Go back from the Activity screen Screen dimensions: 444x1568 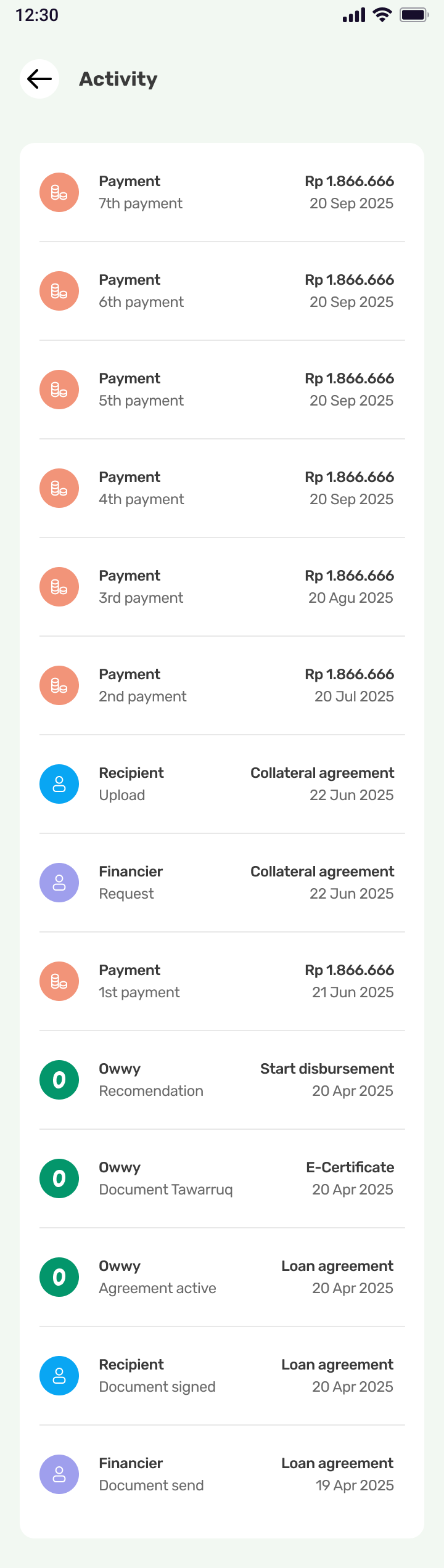(x=39, y=79)
